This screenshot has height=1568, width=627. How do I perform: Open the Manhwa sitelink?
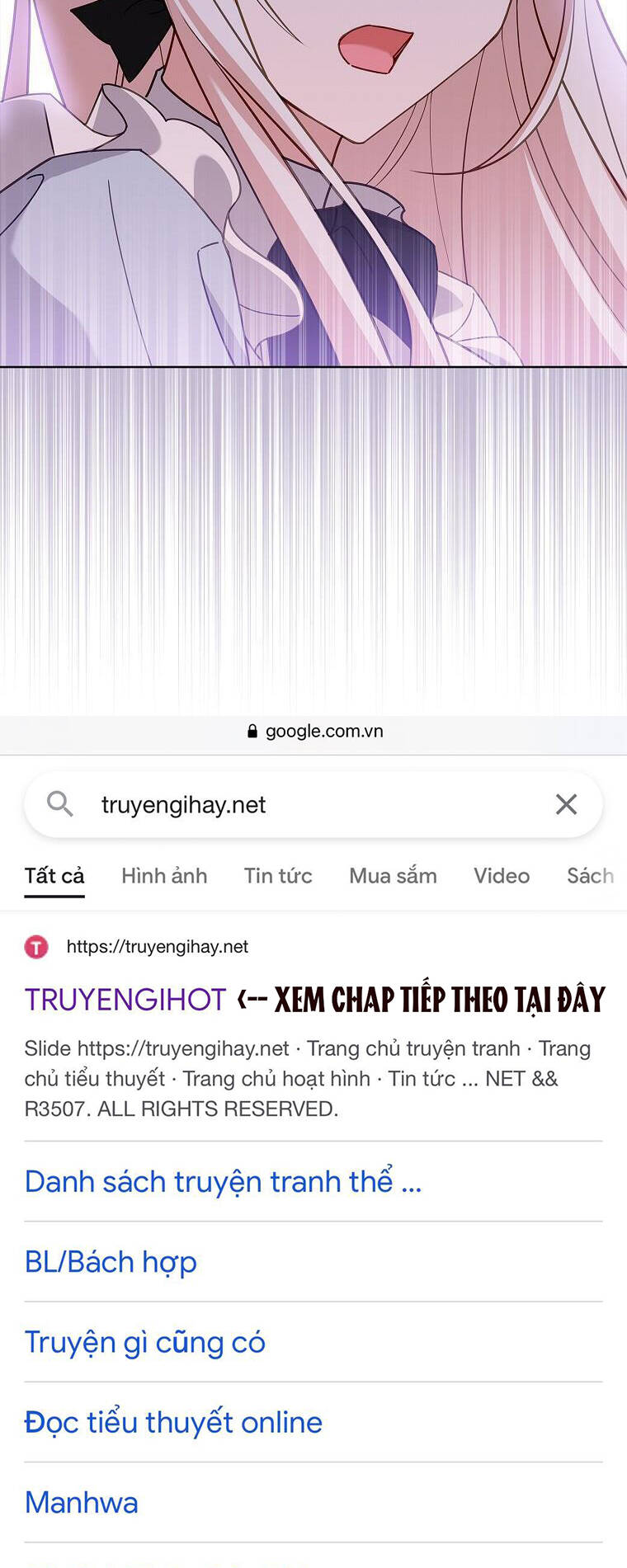click(80, 1502)
